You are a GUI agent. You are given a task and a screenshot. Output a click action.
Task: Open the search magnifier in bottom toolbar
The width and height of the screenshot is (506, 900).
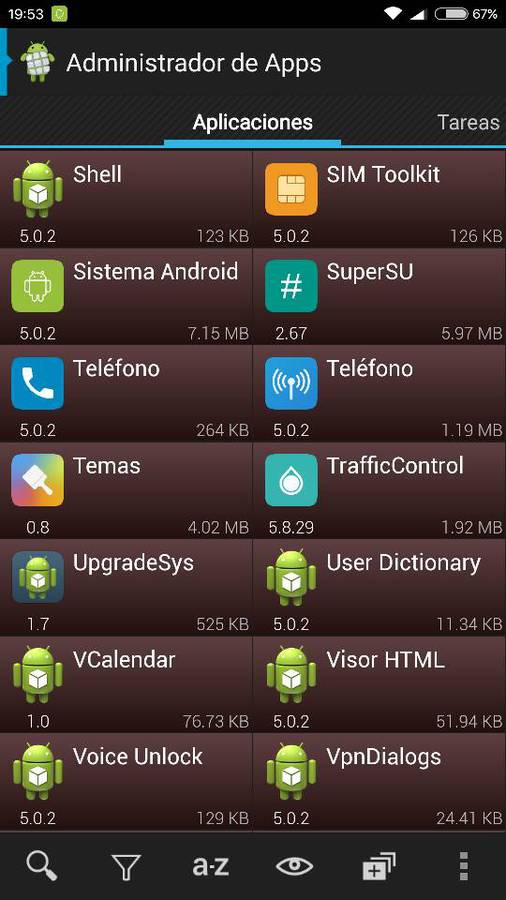coord(42,866)
